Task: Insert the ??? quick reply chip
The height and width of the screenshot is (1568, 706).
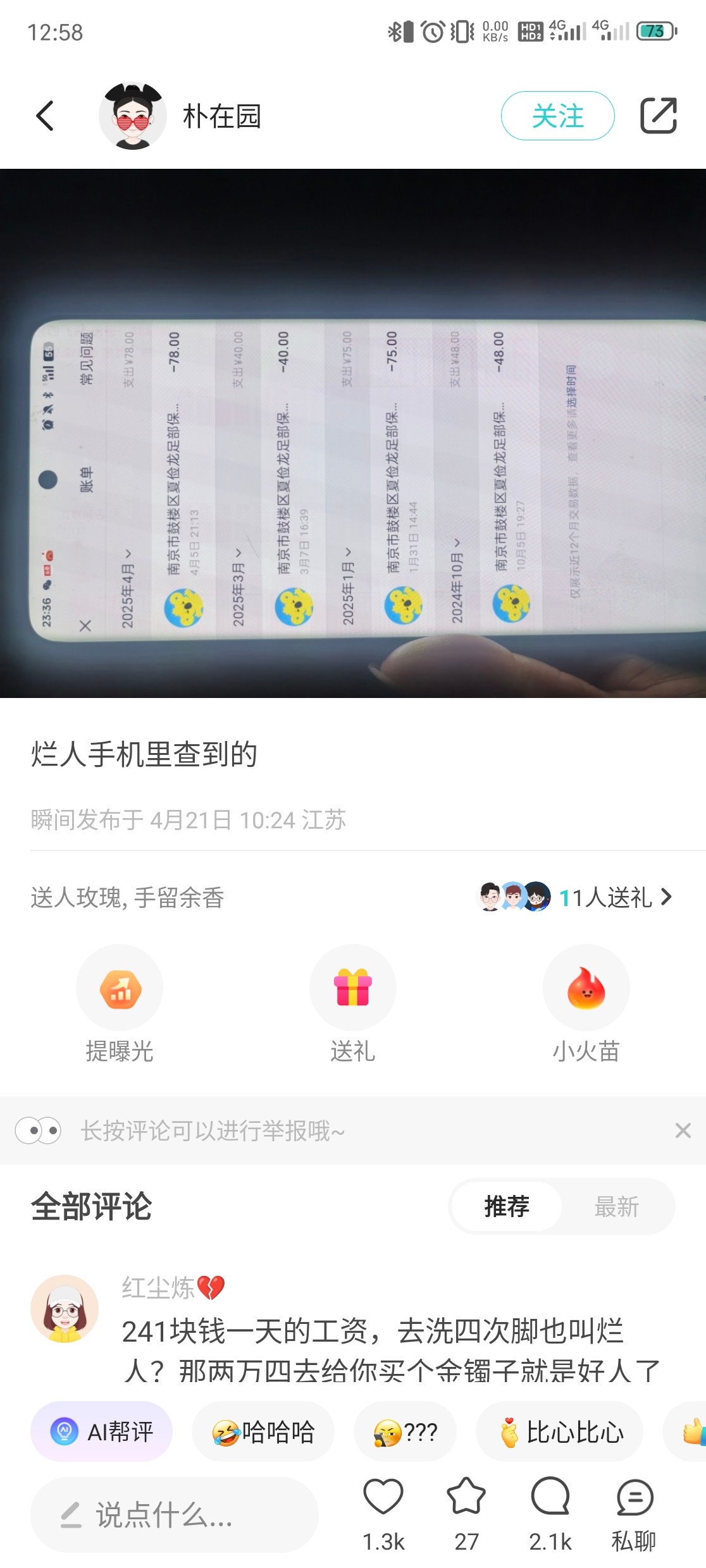Action: (405, 1431)
